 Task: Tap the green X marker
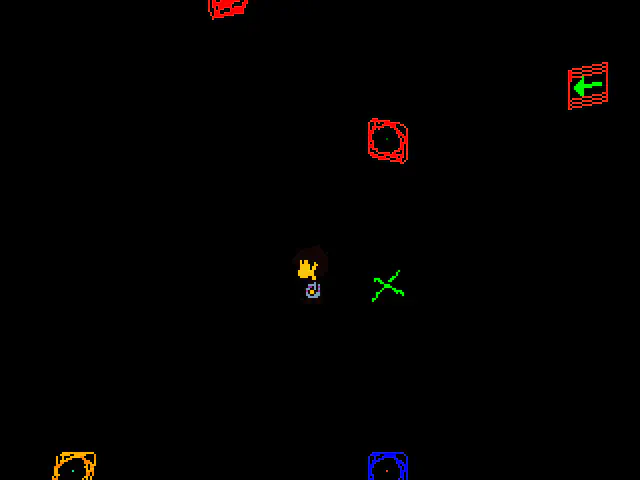[387, 287]
